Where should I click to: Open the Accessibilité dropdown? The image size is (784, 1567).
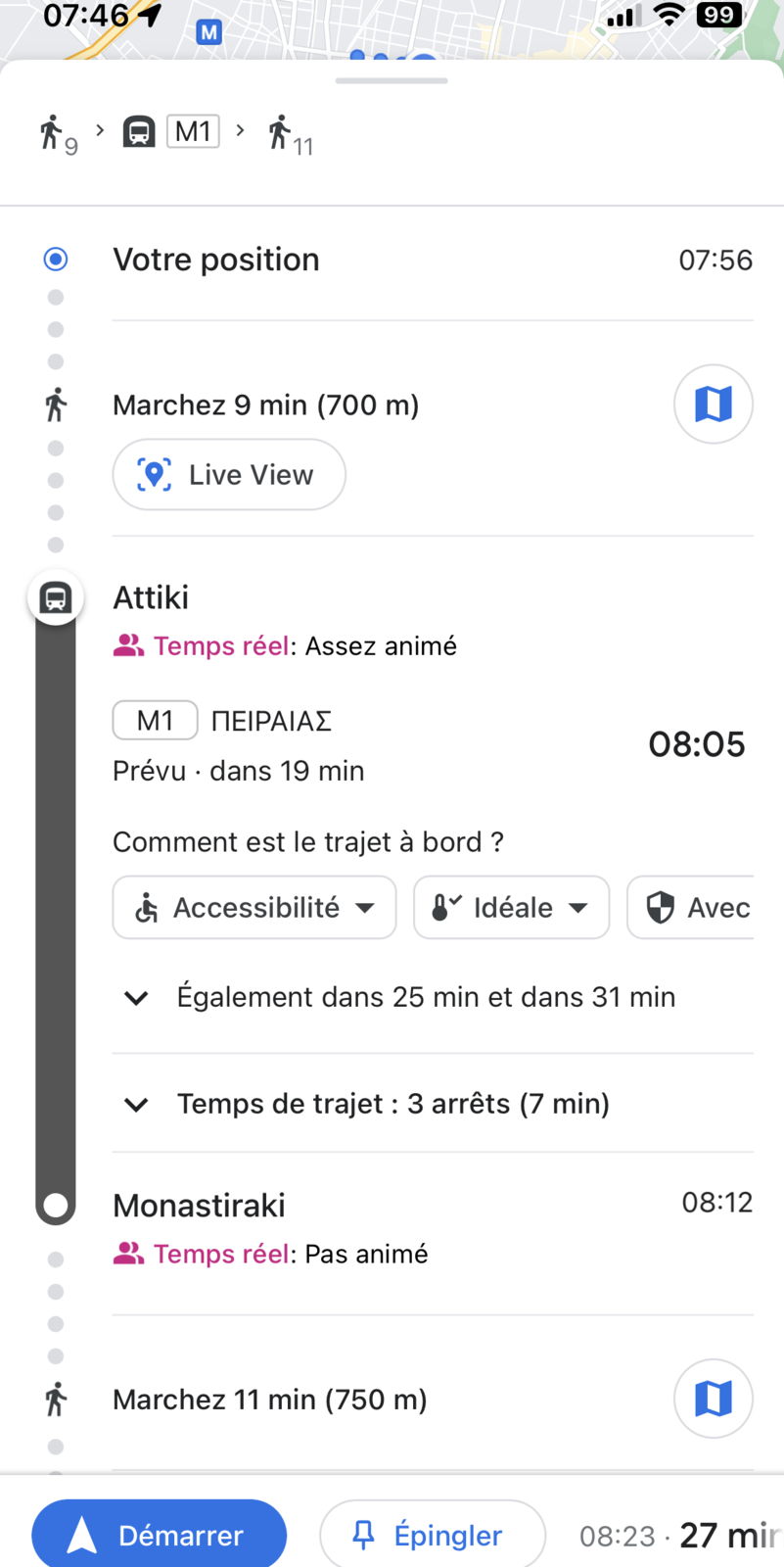click(254, 908)
